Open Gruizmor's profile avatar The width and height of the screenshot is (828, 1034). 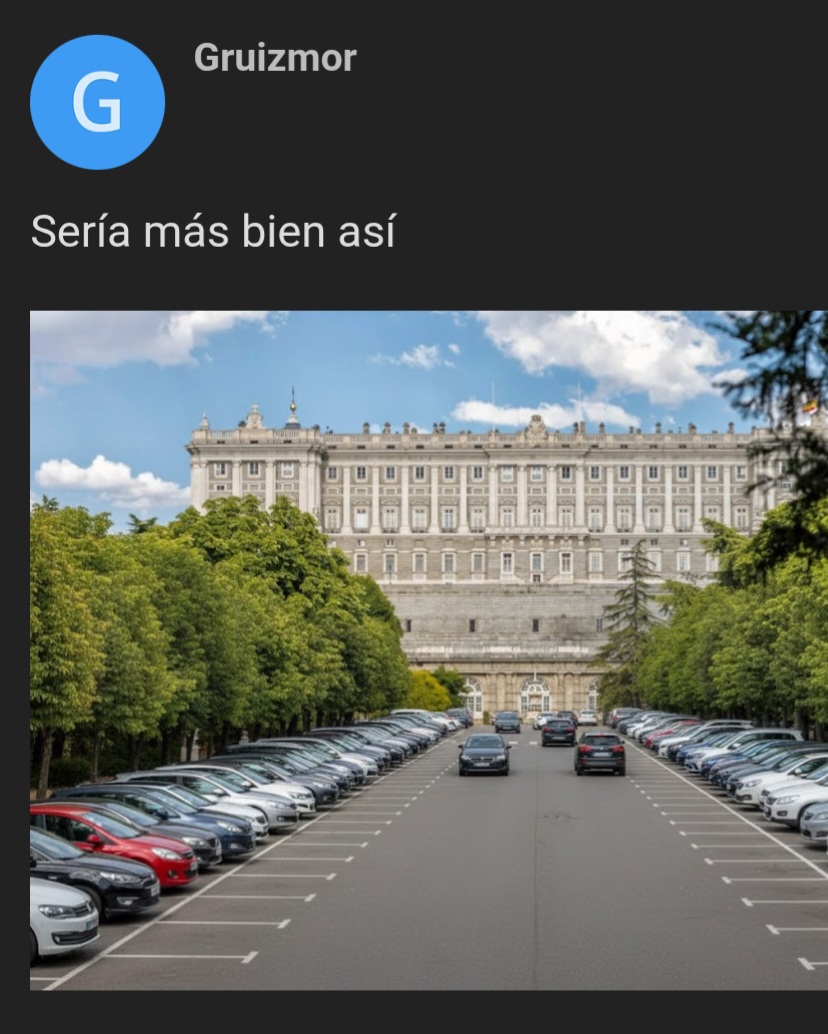[97, 102]
